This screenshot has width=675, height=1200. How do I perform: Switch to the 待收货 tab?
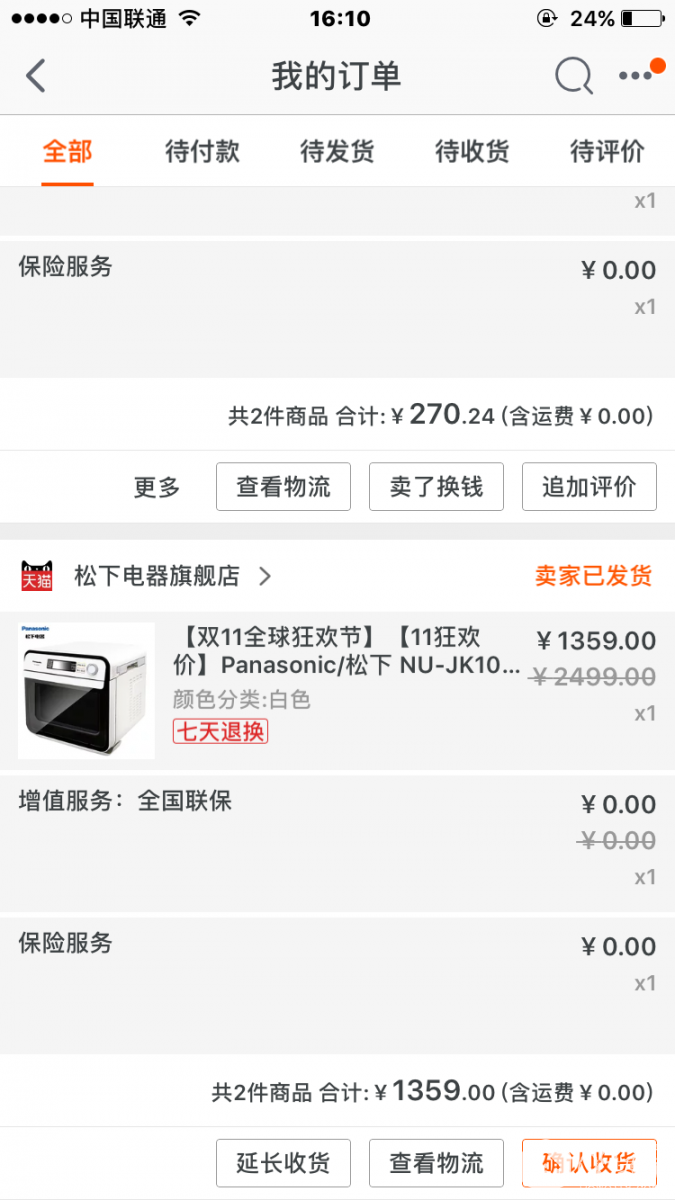coord(472,152)
